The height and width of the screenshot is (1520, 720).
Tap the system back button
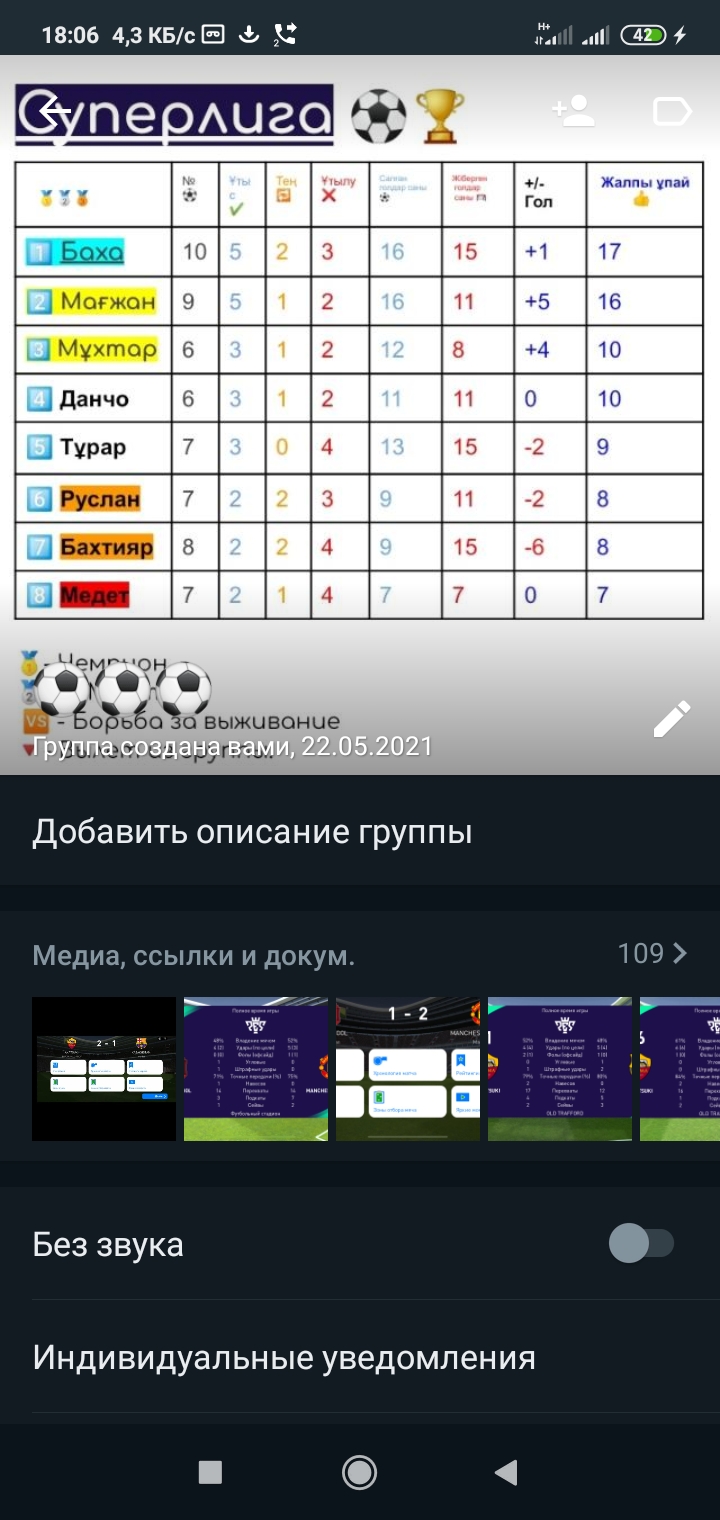tap(507, 1472)
